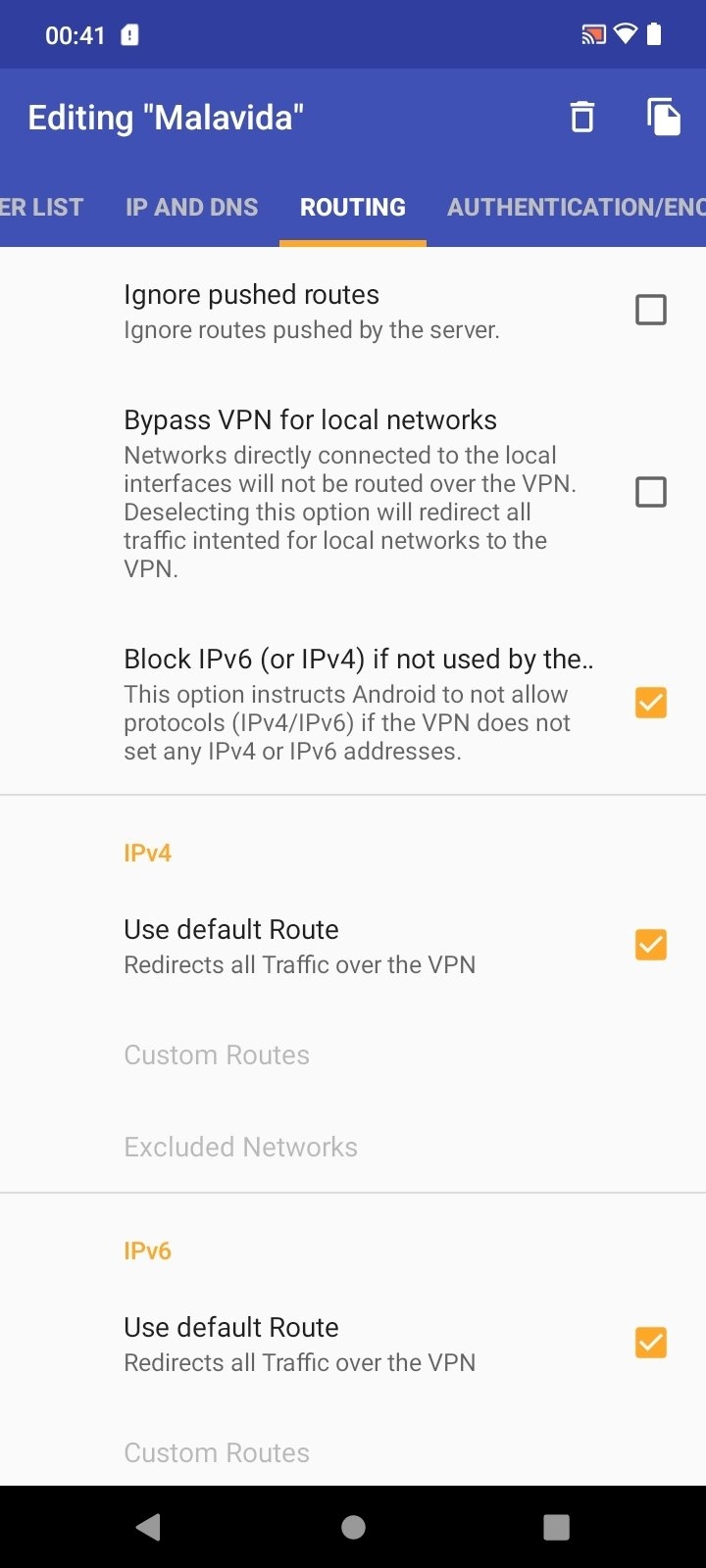Screen dimensions: 706x1568
Task: Duplicate the profile with the copy icon
Action: pyautogui.click(x=664, y=117)
